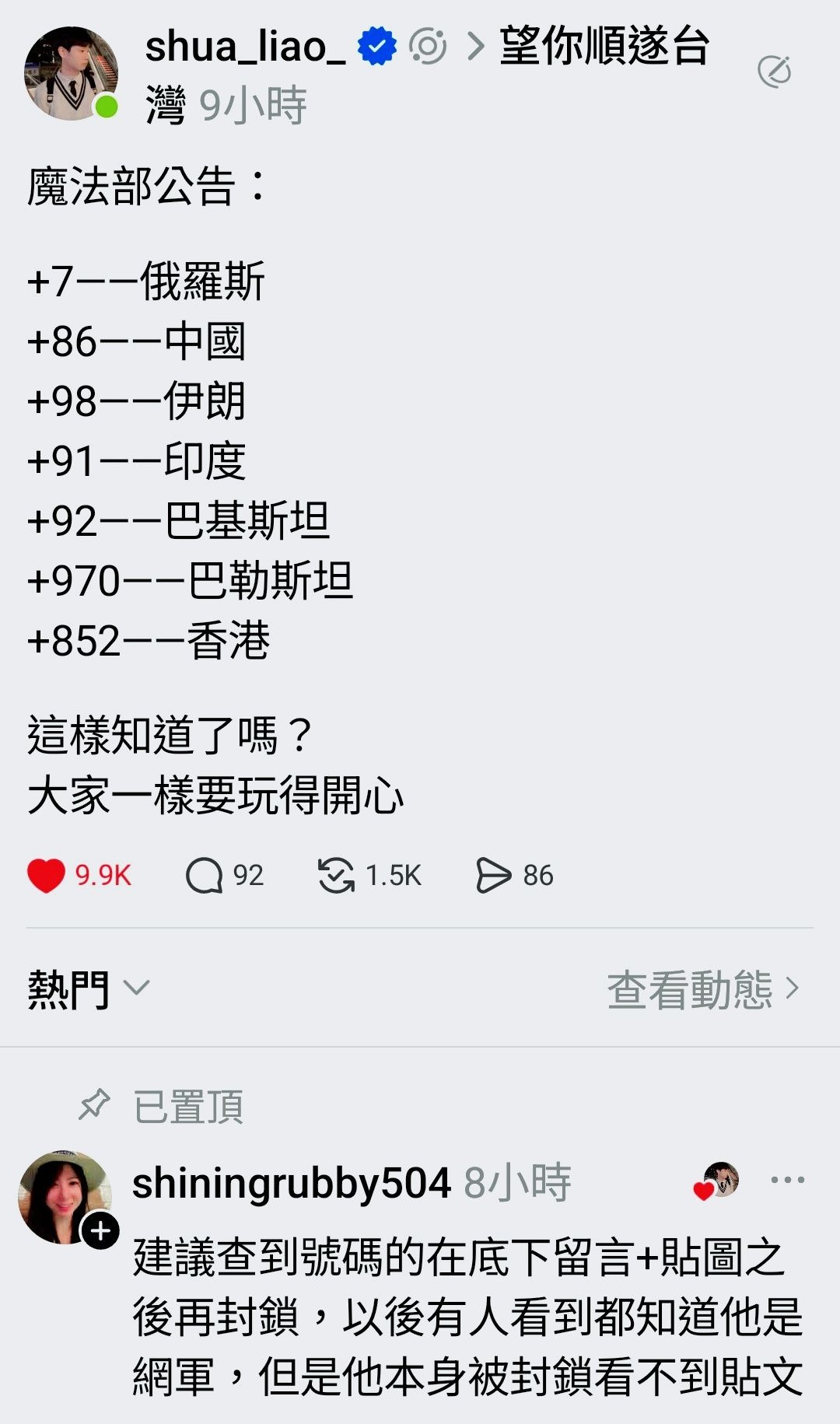840x1424 pixels.
Task: View activity via 查看動態
Action: pos(702,989)
